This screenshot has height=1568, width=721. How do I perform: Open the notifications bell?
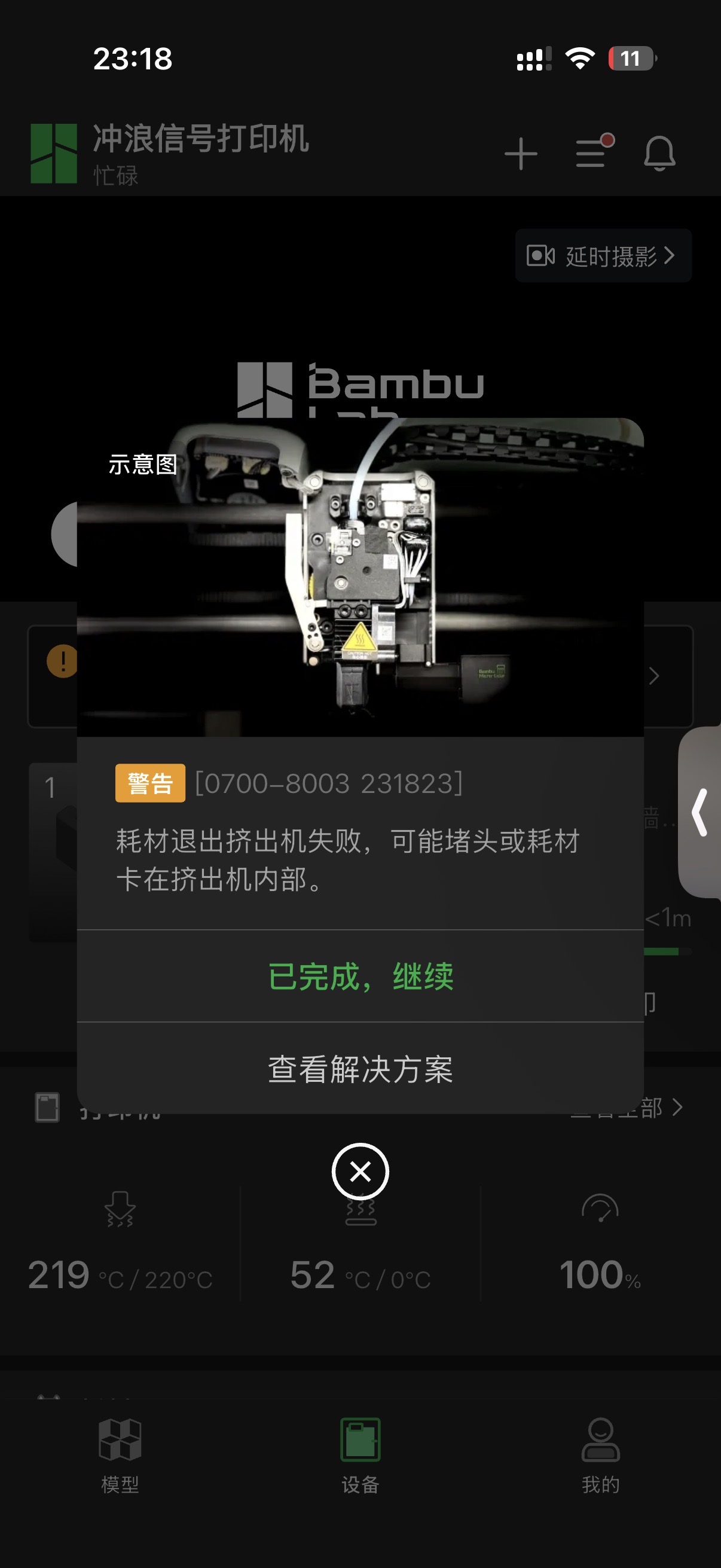click(659, 152)
